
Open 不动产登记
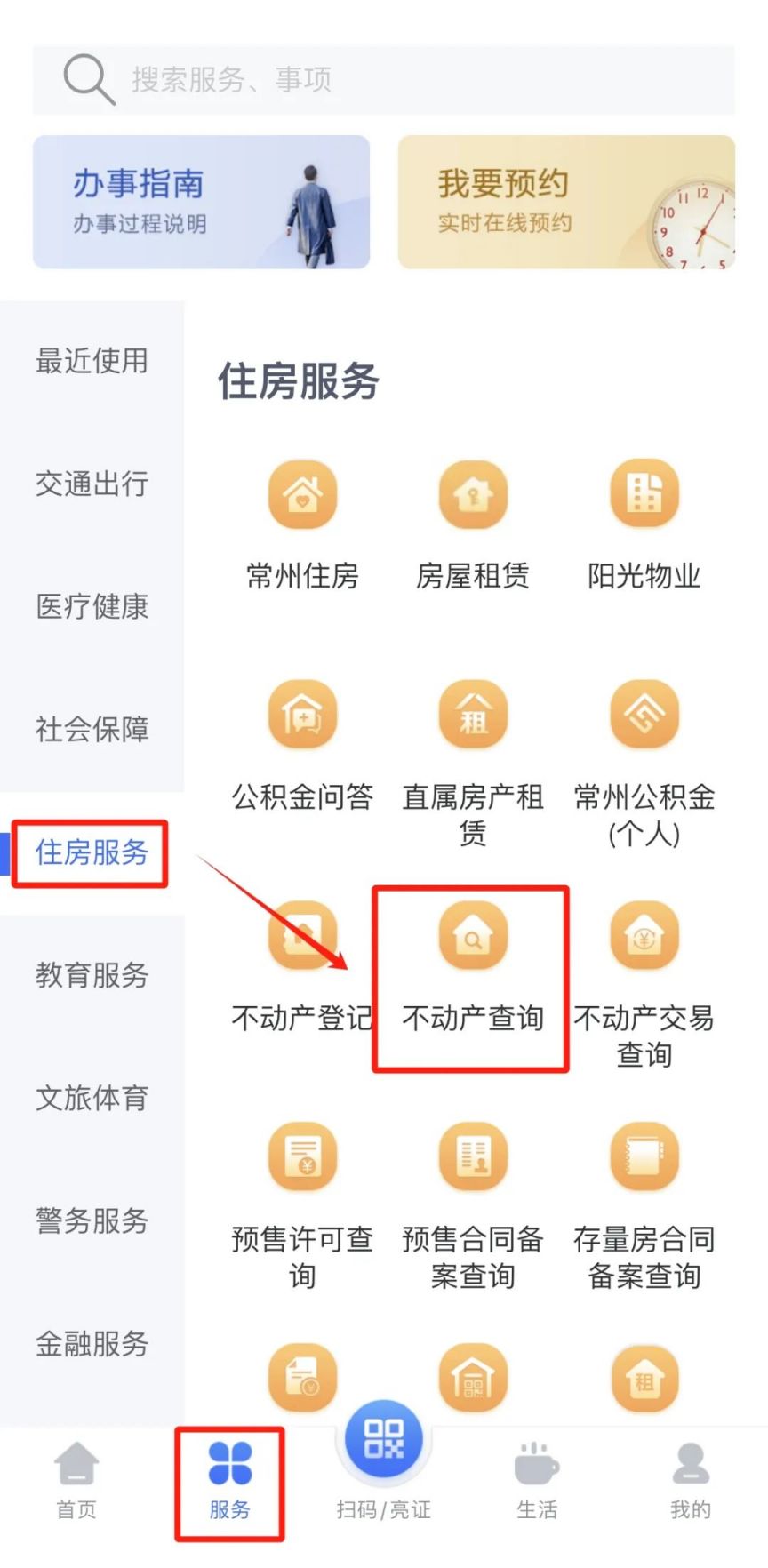pyautogui.click(x=302, y=967)
